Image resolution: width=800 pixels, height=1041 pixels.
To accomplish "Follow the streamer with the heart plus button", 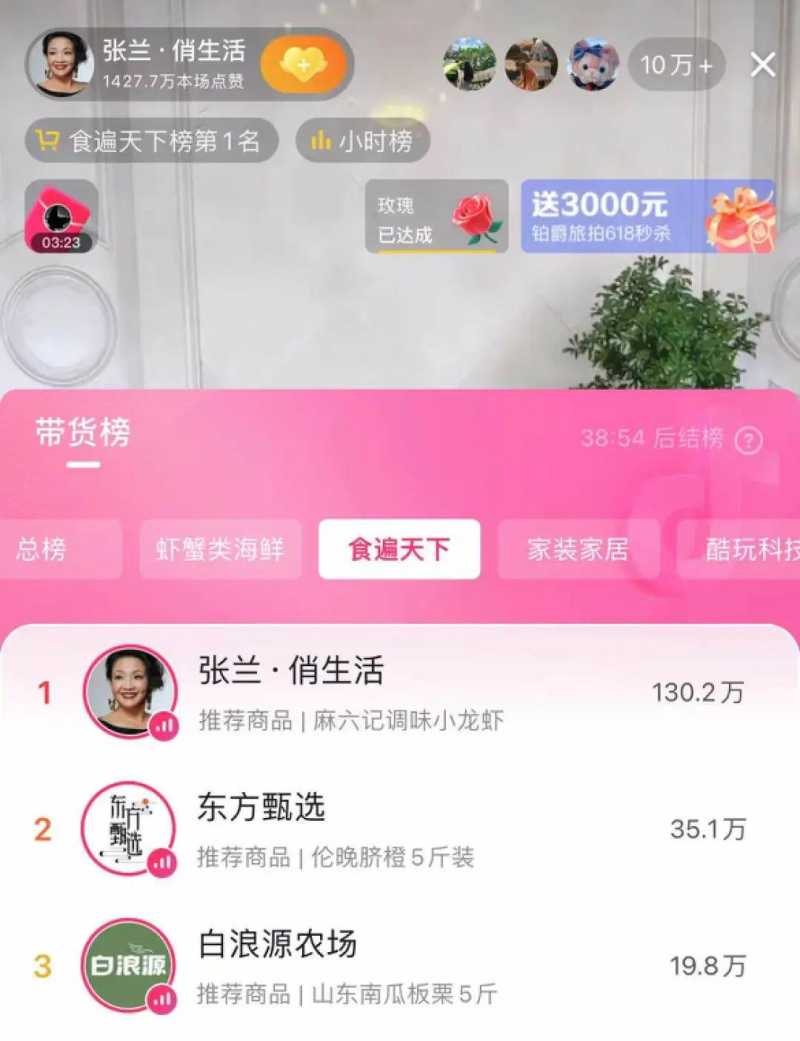I will [303, 65].
